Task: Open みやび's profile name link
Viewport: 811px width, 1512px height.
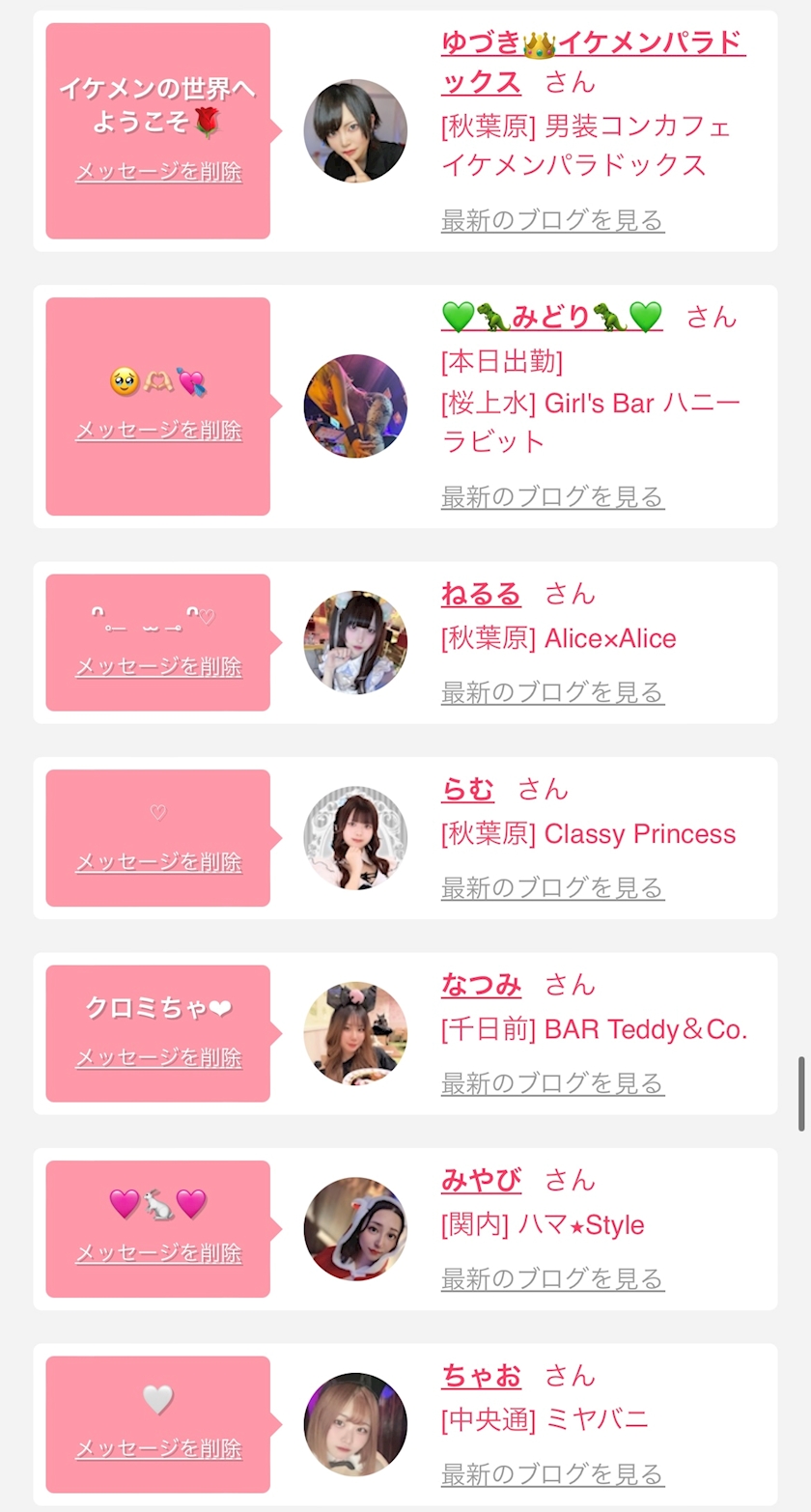Action: pyautogui.click(x=481, y=1180)
